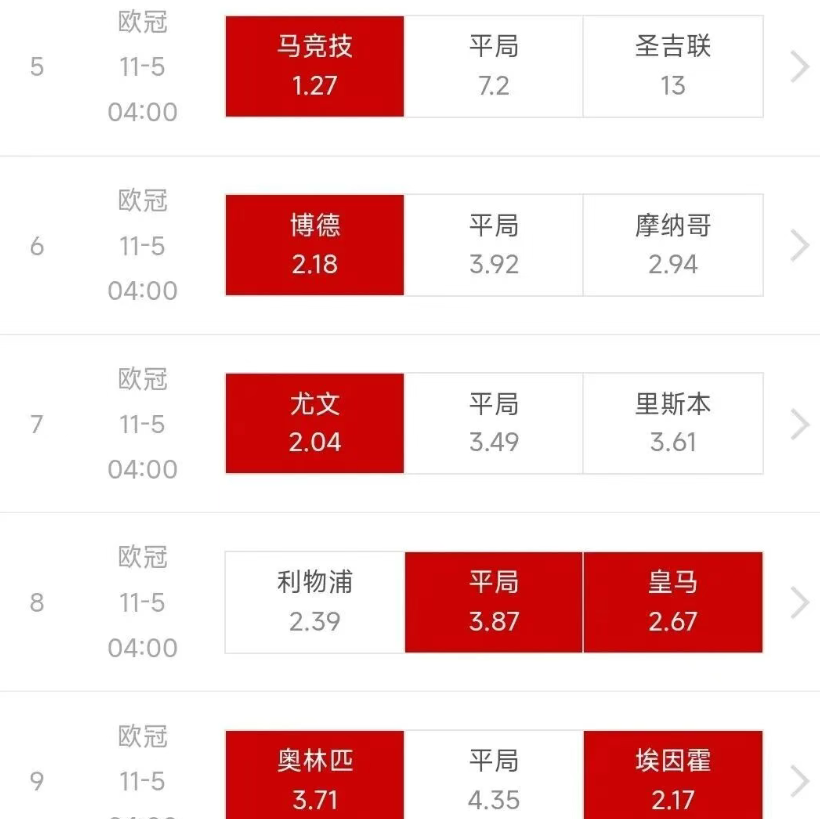Image resolution: width=820 pixels, height=819 pixels.
Task: Expand details for match 5
Action: 799,67
